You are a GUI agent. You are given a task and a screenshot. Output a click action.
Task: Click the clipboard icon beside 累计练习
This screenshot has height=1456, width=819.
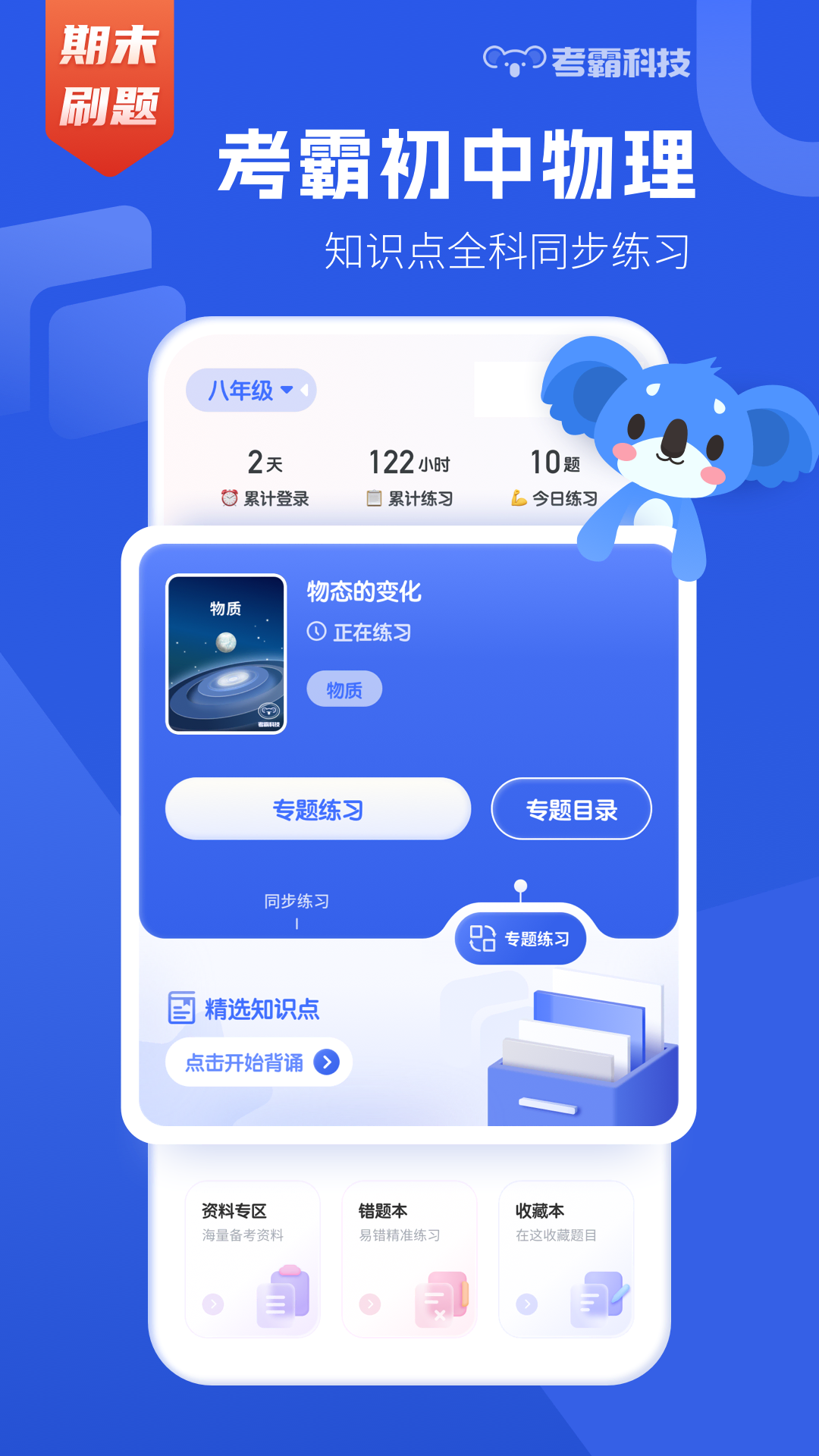pyautogui.click(x=373, y=499)
